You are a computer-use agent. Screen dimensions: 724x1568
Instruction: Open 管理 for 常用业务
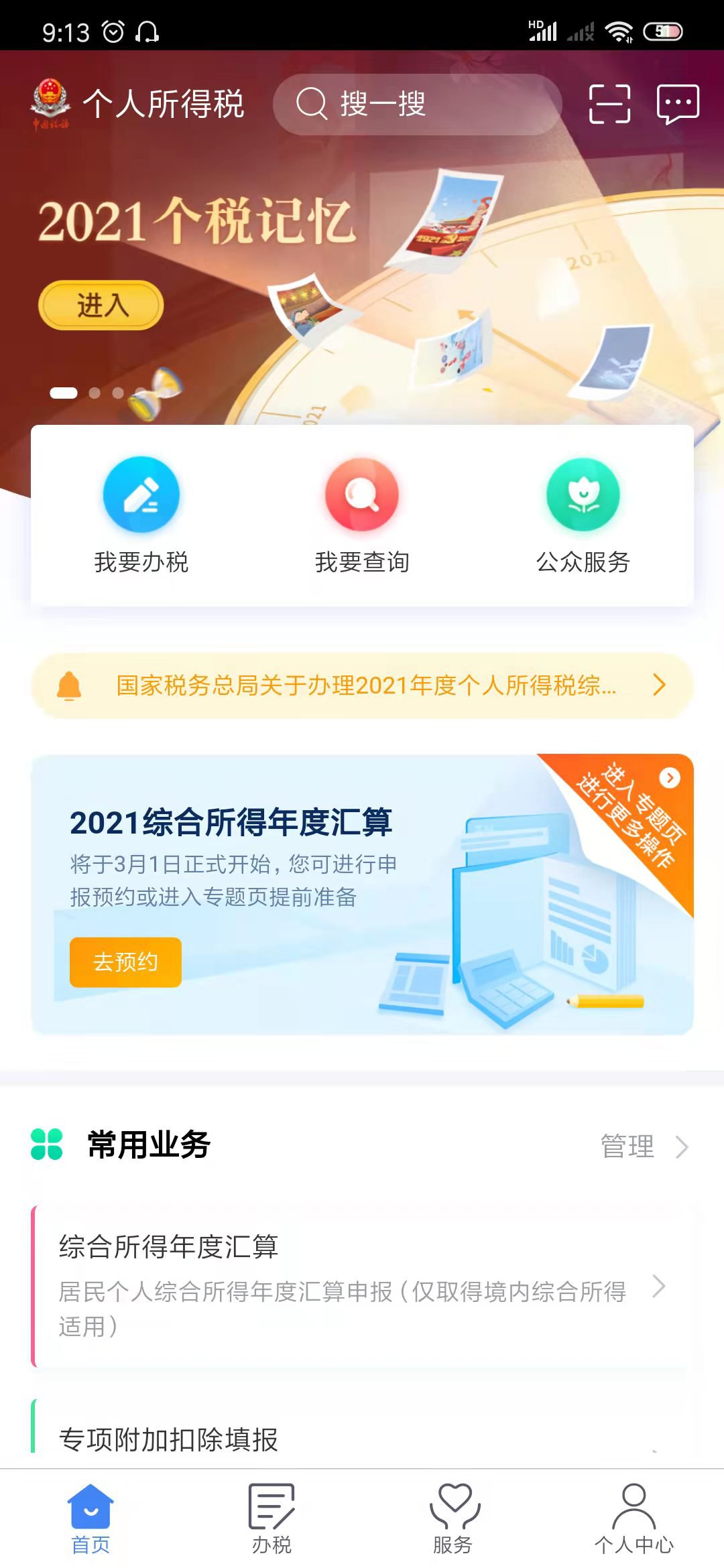(642, 1147)
